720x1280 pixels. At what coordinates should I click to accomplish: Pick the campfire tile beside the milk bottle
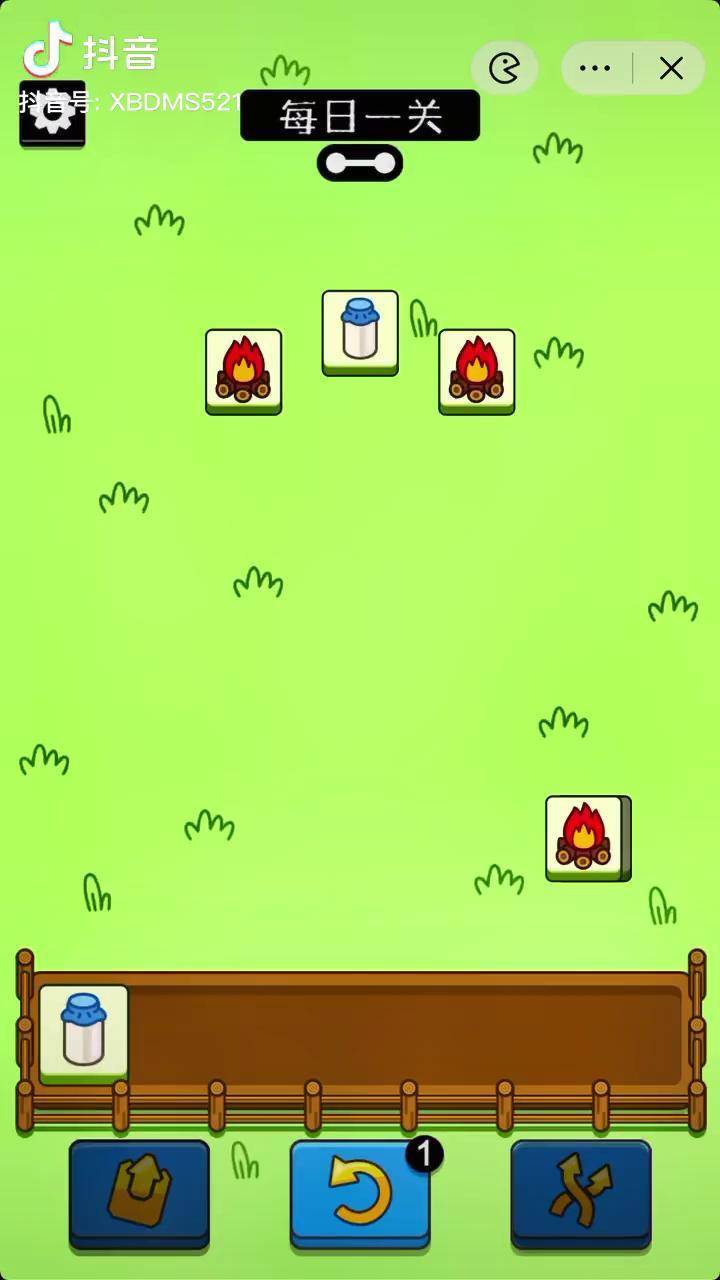click(476, 370)
